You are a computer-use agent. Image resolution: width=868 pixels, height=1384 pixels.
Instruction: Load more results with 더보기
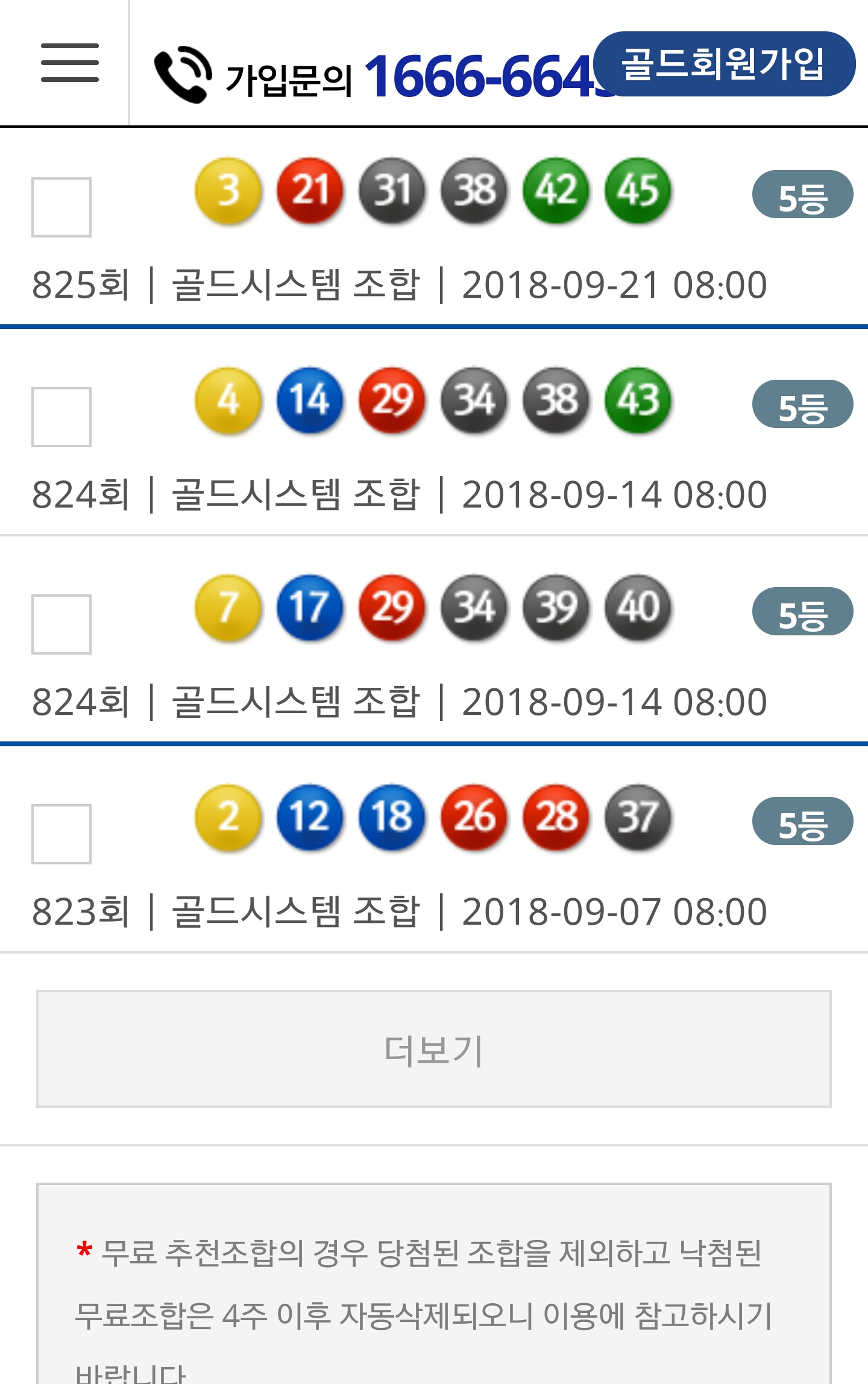click(x=434, y=1049)
